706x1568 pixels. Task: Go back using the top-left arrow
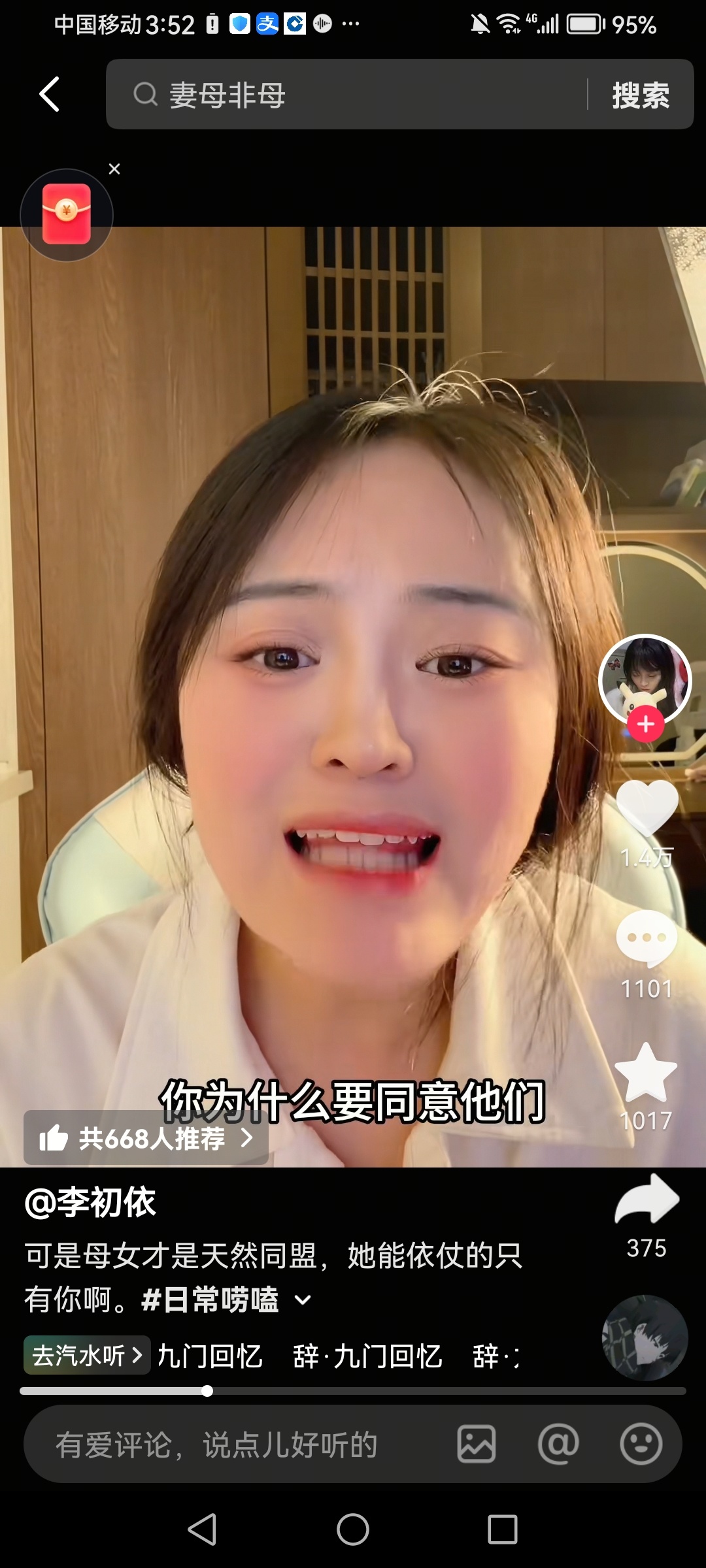tap(50, 94)
